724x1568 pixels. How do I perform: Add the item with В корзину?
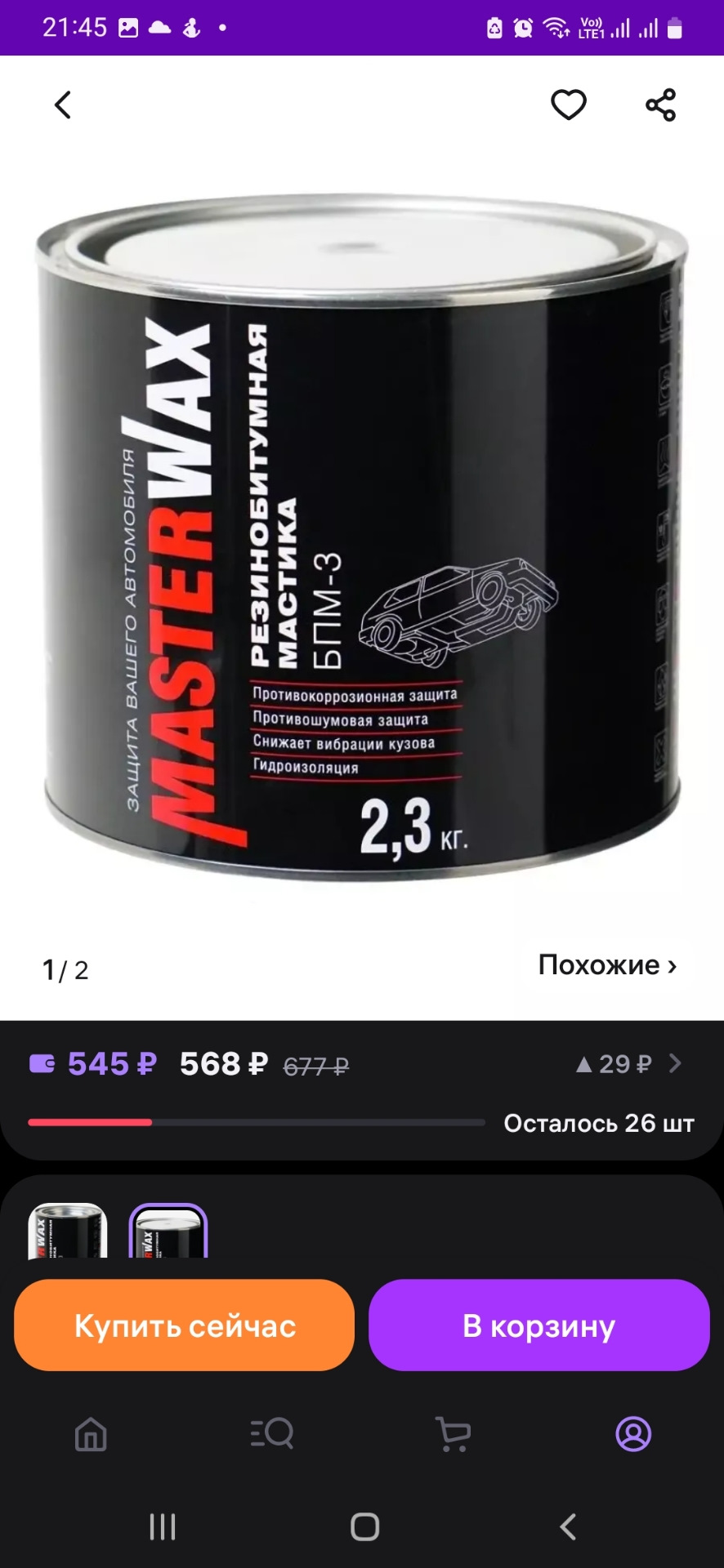pos(539,1325)
